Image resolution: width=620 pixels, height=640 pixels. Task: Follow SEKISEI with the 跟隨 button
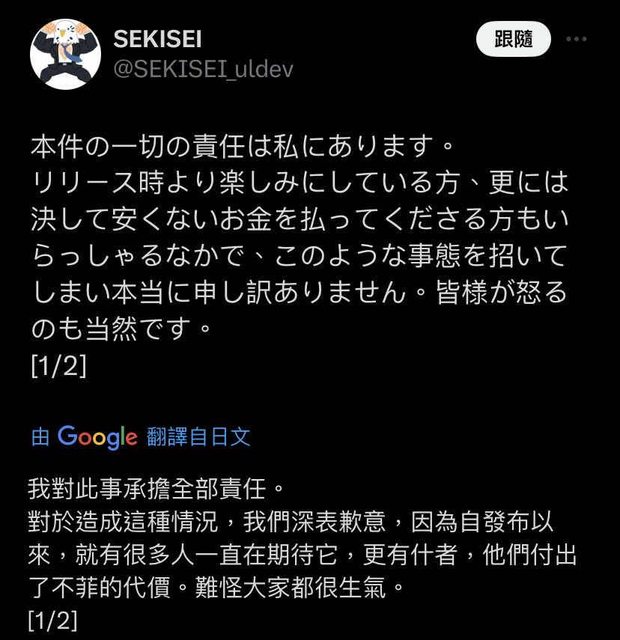tap(513, 41)
